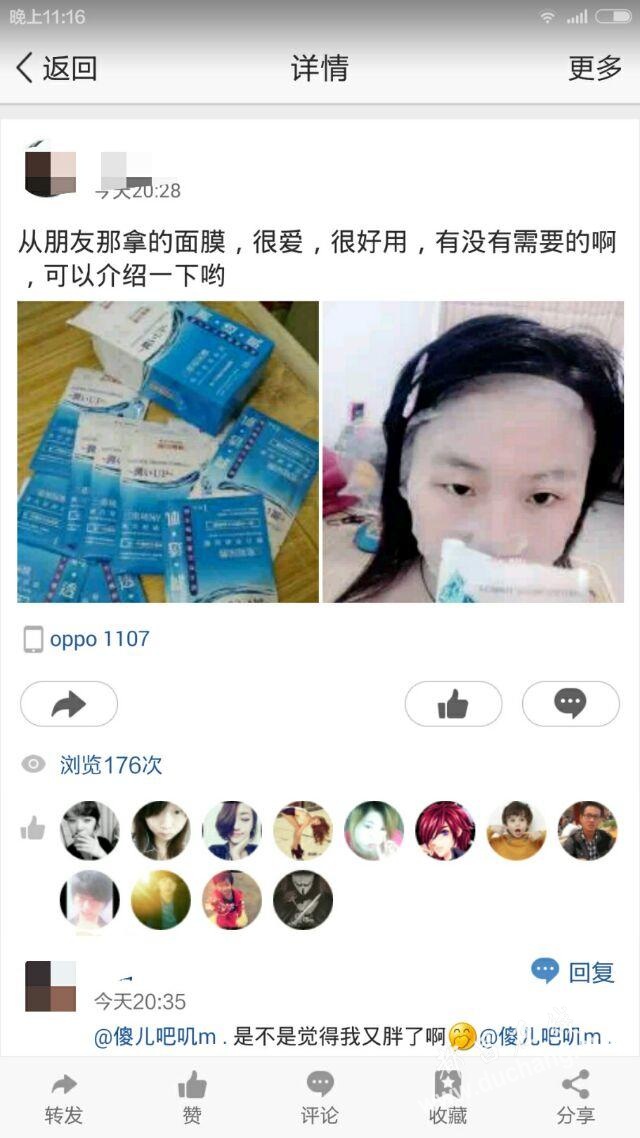The image size is (640, 1138).
Task: View the selfie photo in post
Action: [473, 452]
